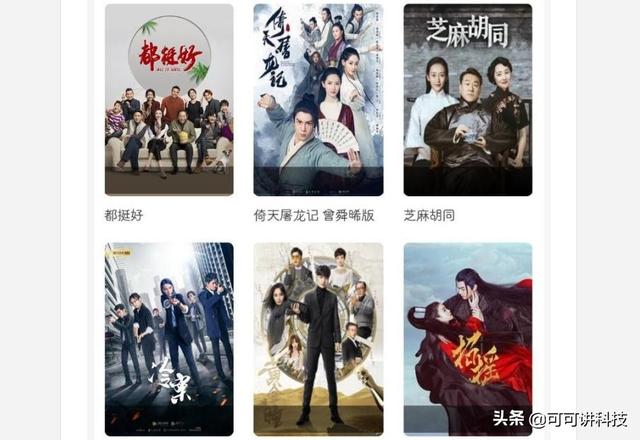
Task: Select the 倚天屠龙记 曾舜晞版 poster
Action: 318,100
